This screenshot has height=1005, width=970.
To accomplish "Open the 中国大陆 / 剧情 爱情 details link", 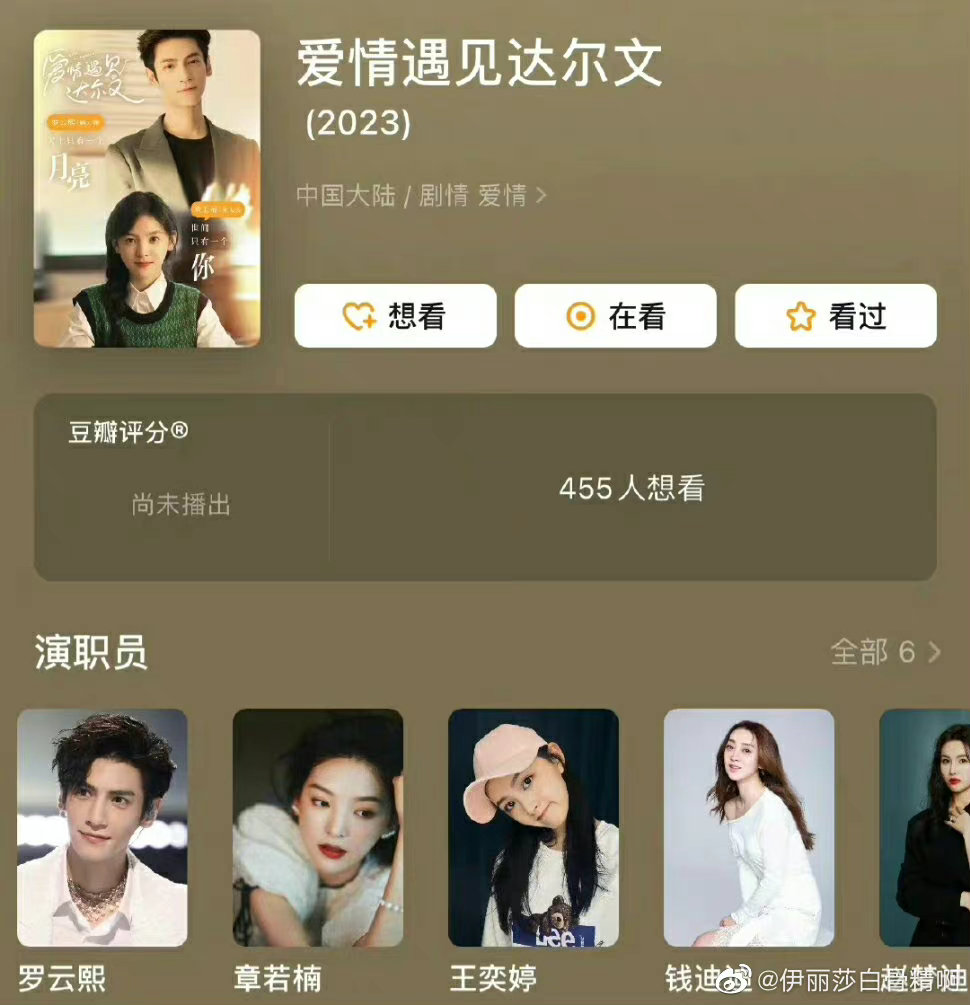I will click(x=421, y=196).
